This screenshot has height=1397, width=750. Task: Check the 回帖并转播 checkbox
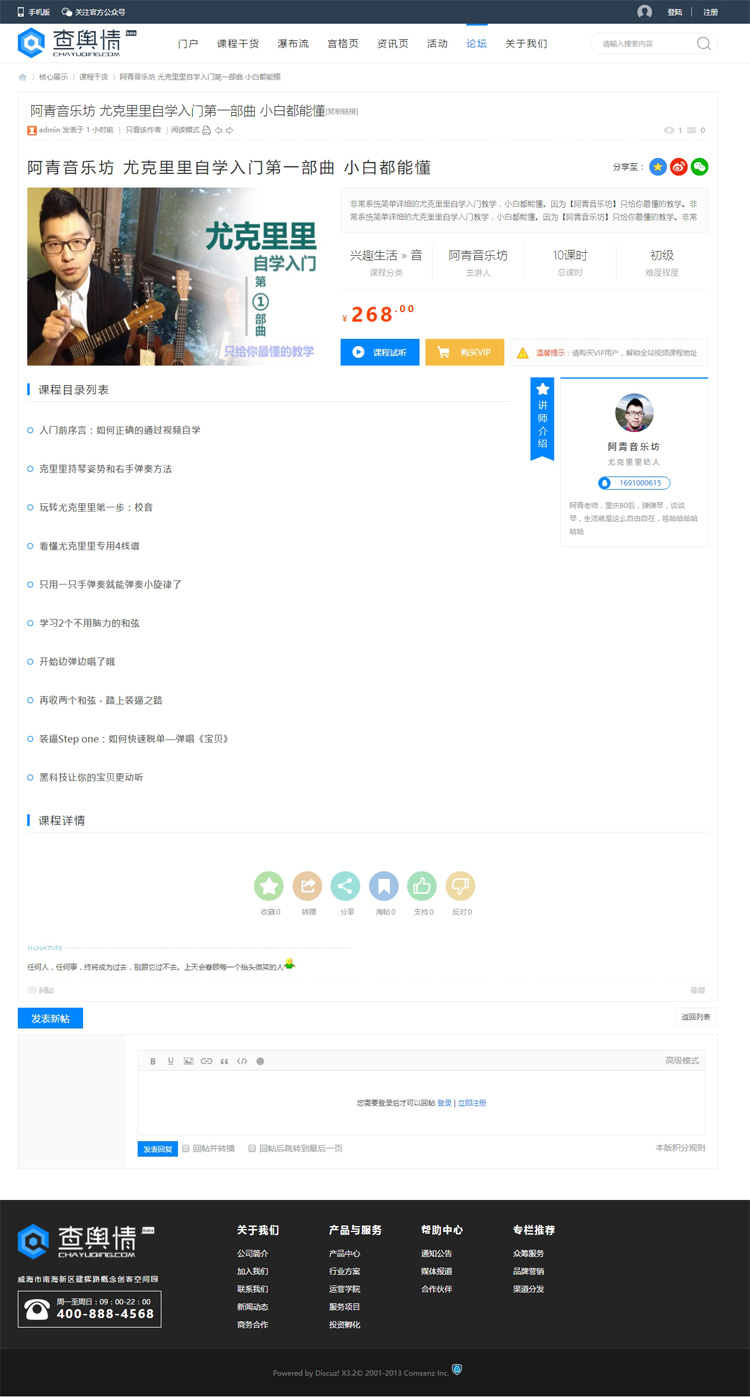coord(186,1148)
